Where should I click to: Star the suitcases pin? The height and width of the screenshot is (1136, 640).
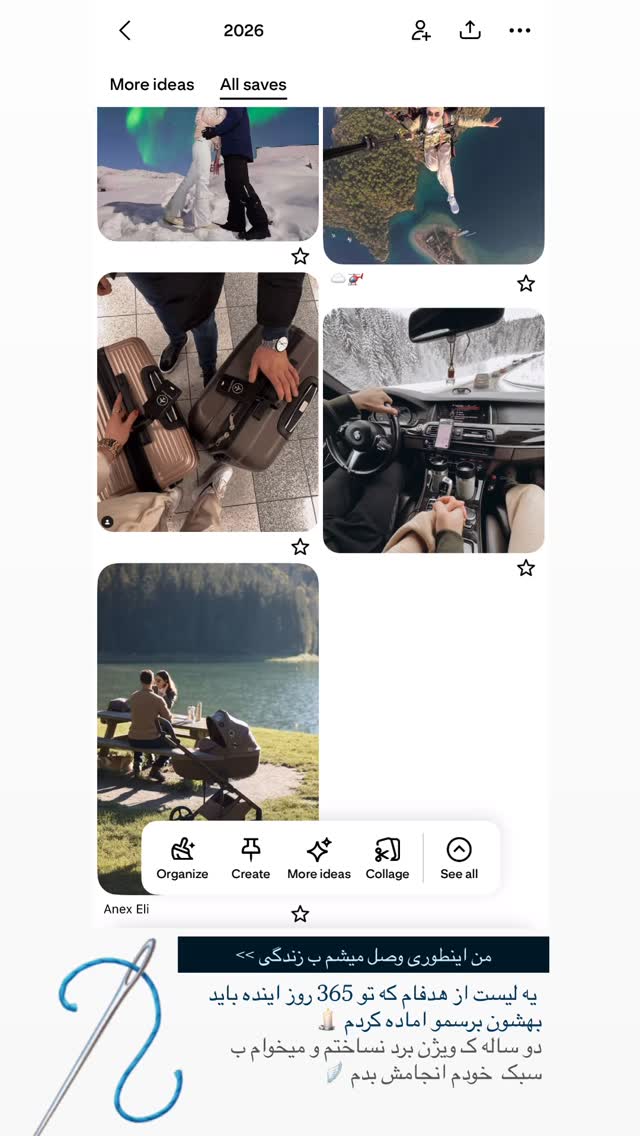[300, 547]
